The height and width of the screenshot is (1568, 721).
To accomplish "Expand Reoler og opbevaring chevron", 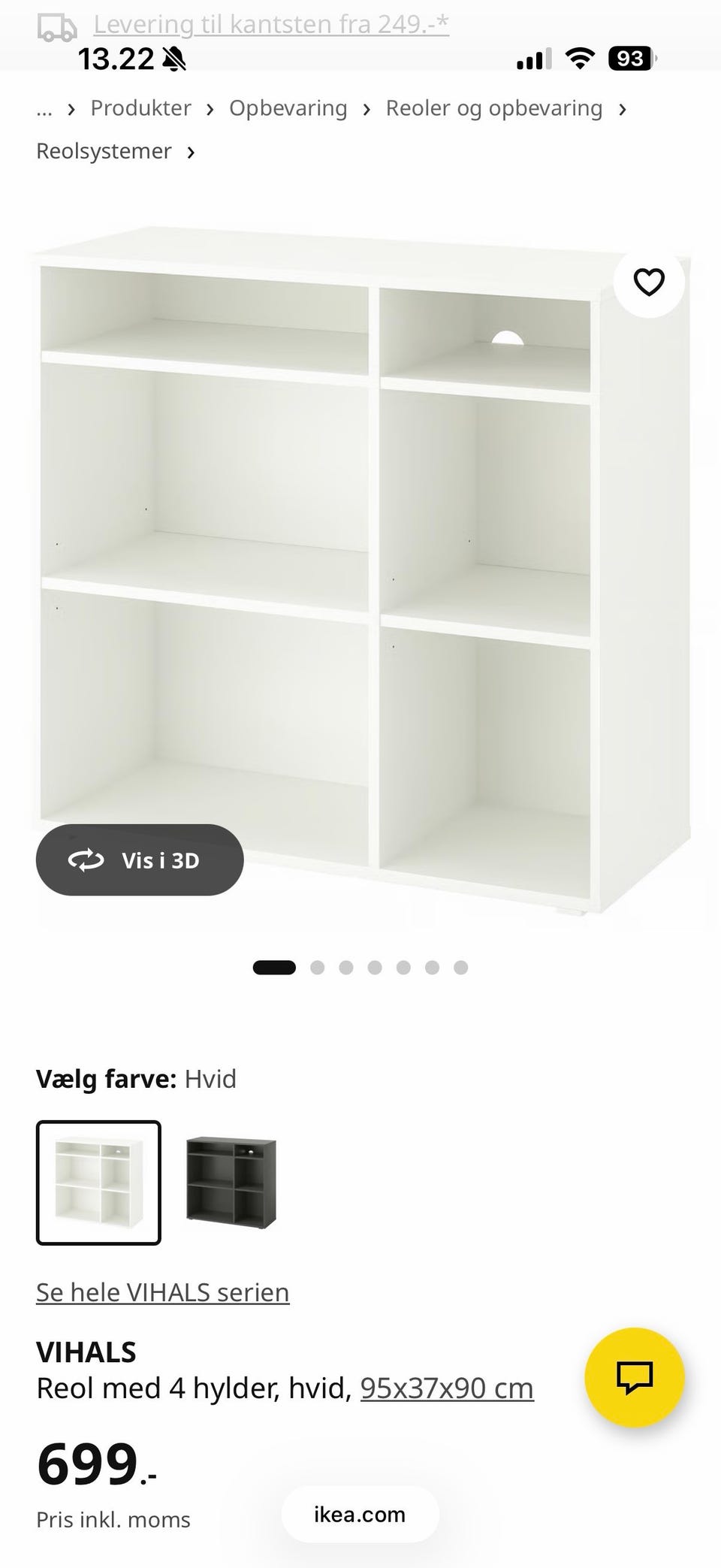I will 623,108.
